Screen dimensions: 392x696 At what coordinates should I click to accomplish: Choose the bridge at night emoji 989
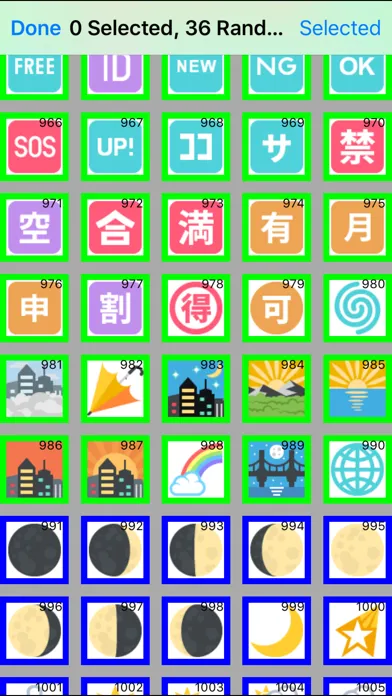point(277,470)
